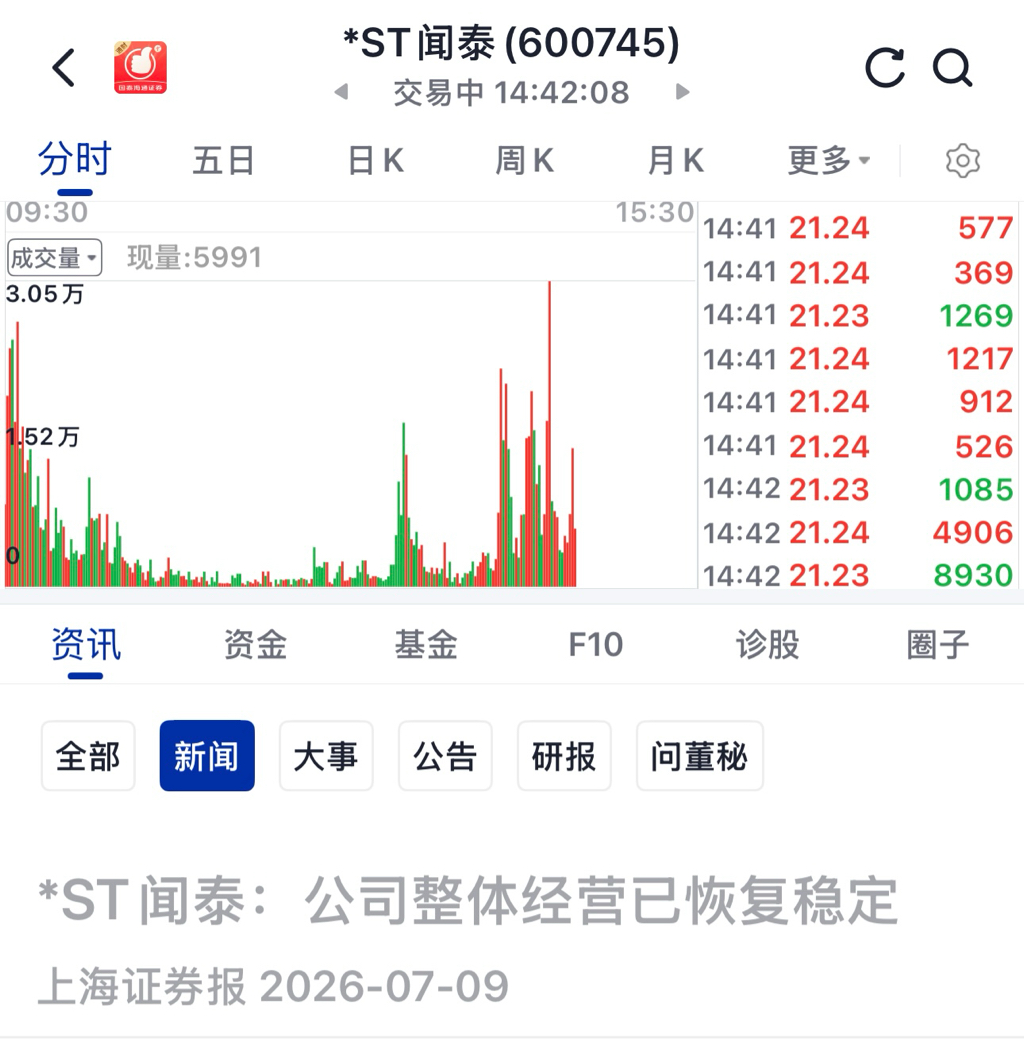Switch to the 月K chart tab
The height and width of the screenshot is (1051, 1024).
tap(676, 161)
